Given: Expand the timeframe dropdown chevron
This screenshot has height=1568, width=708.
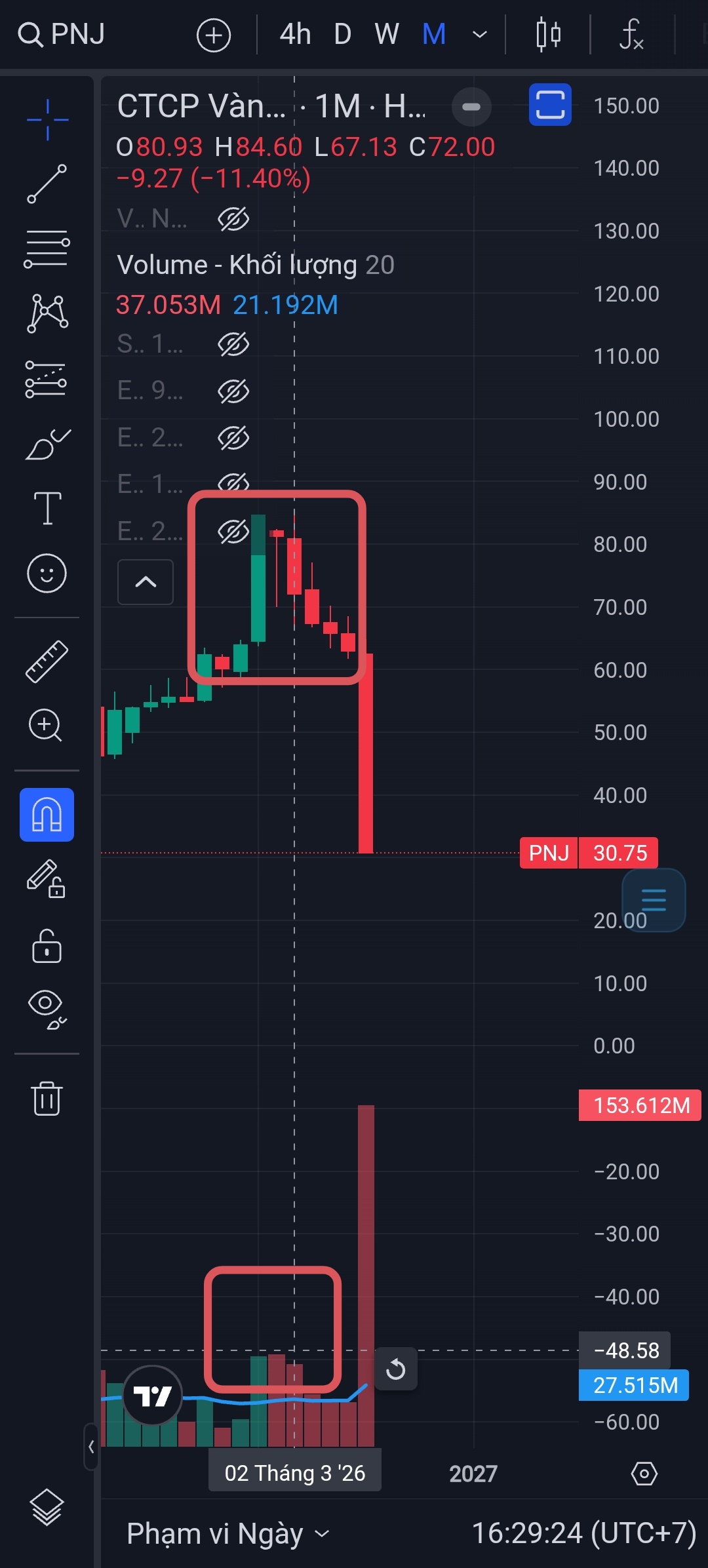Looking at the screenshot, I should tap(480, 34).
